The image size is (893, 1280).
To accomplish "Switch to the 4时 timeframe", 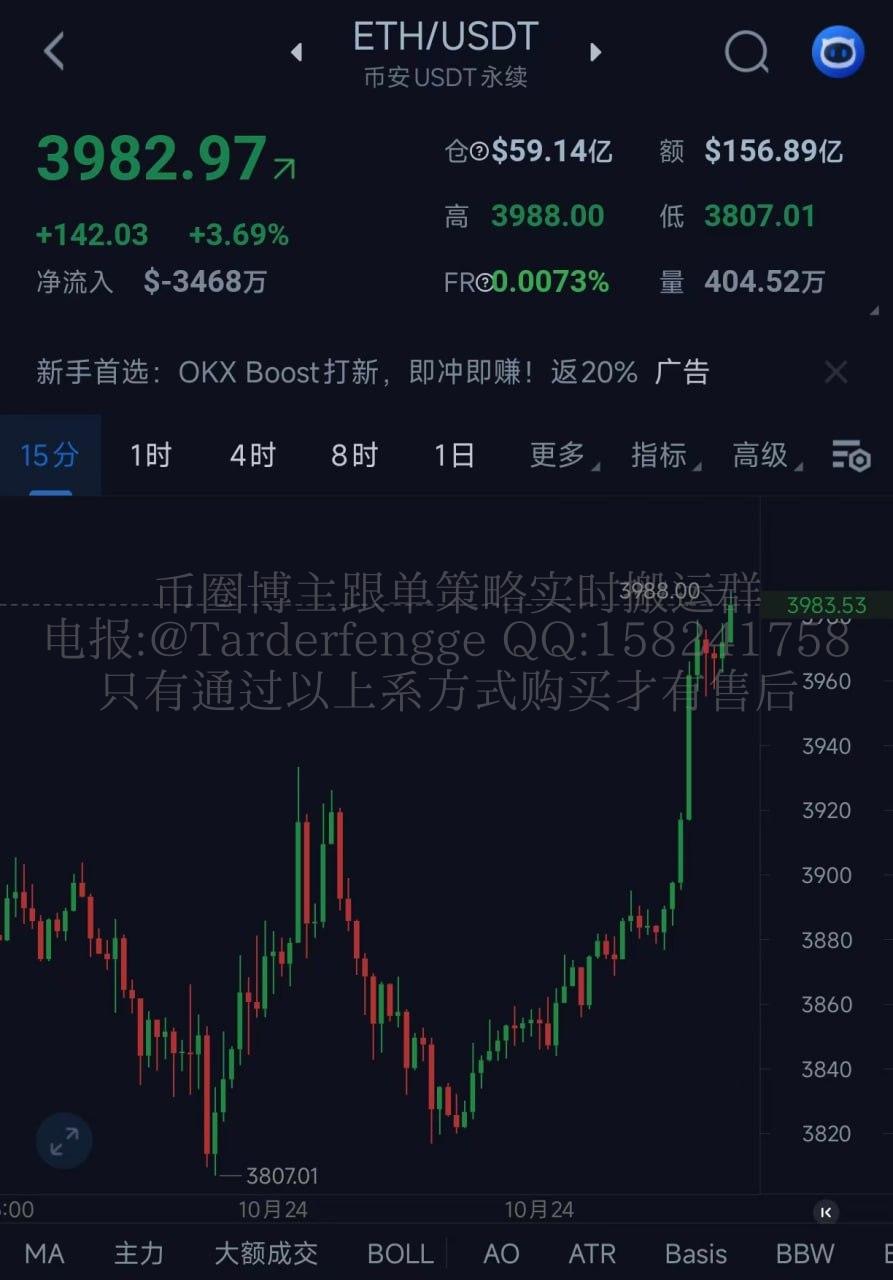I will coord(252,456).
